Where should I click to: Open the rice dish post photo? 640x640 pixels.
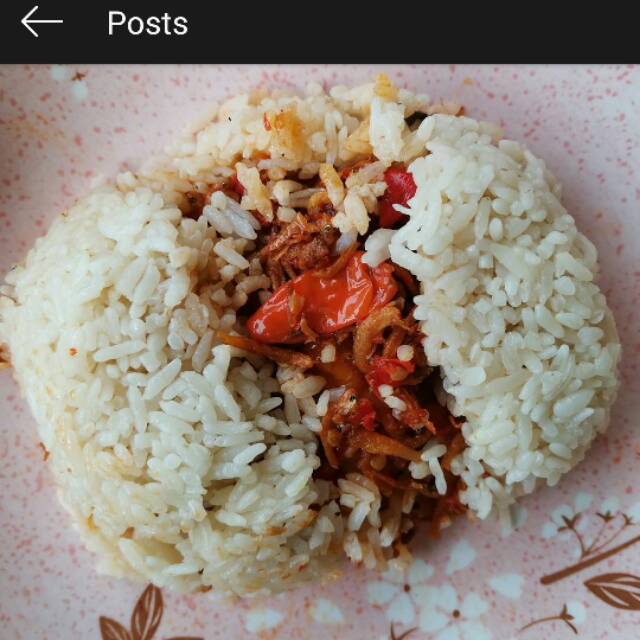coord(320,350)
